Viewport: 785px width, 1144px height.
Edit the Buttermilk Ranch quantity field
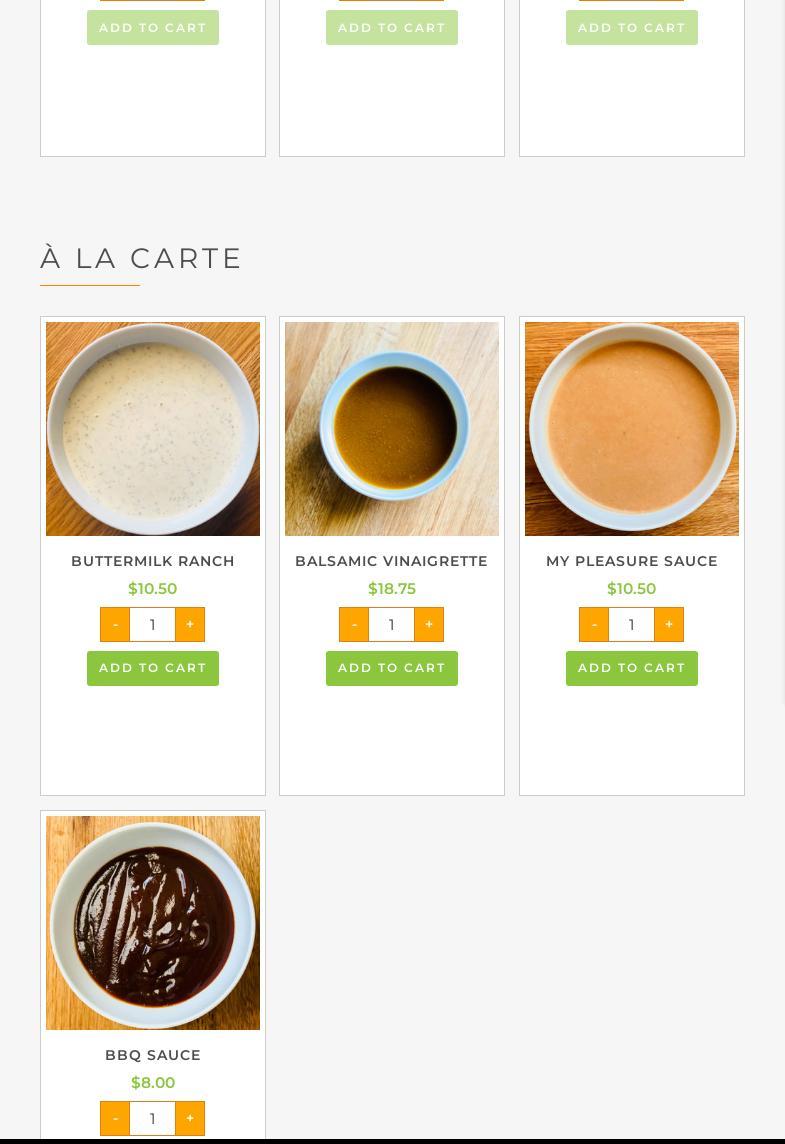click(x=152, y=624)
